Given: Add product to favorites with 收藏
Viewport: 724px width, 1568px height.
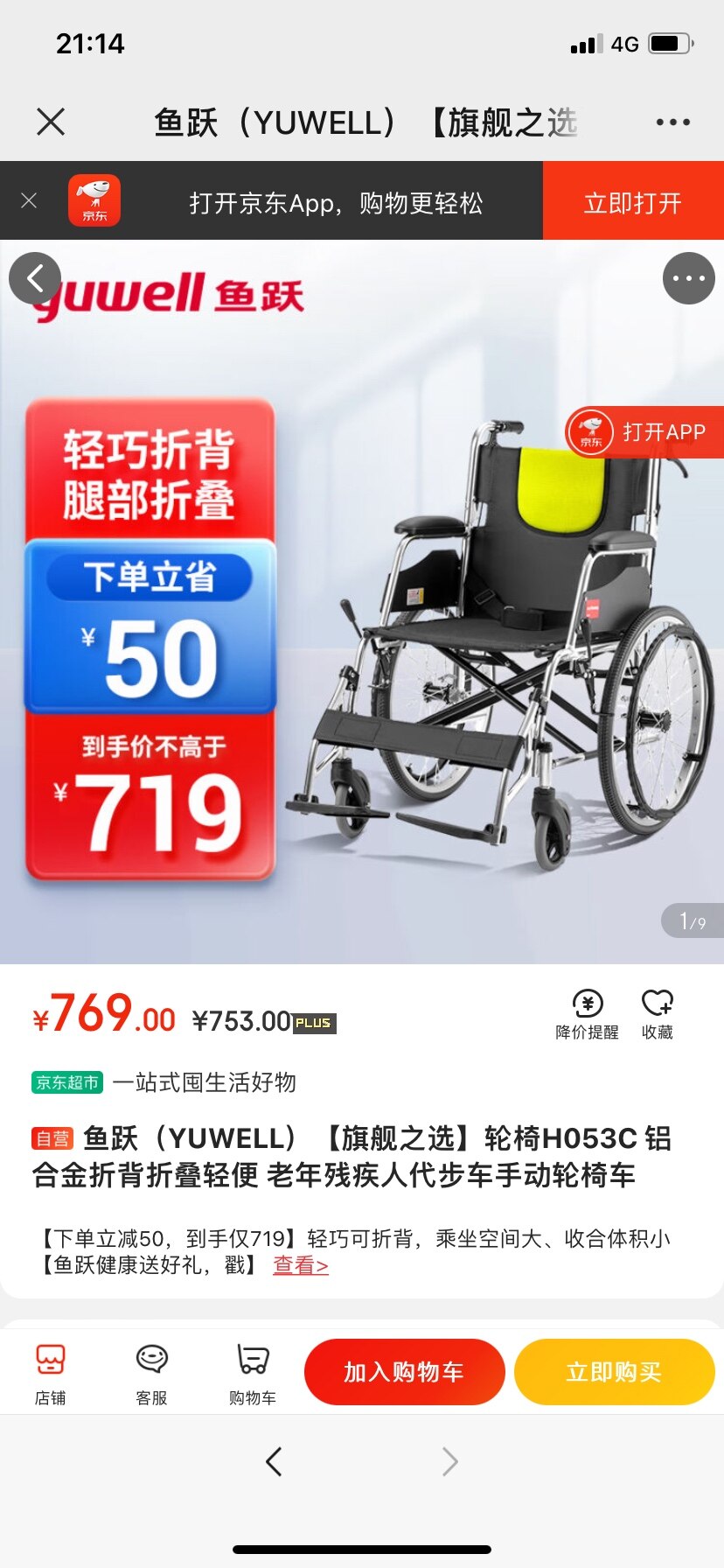Looking at the screenshot, I should [x=658, y=1014].
